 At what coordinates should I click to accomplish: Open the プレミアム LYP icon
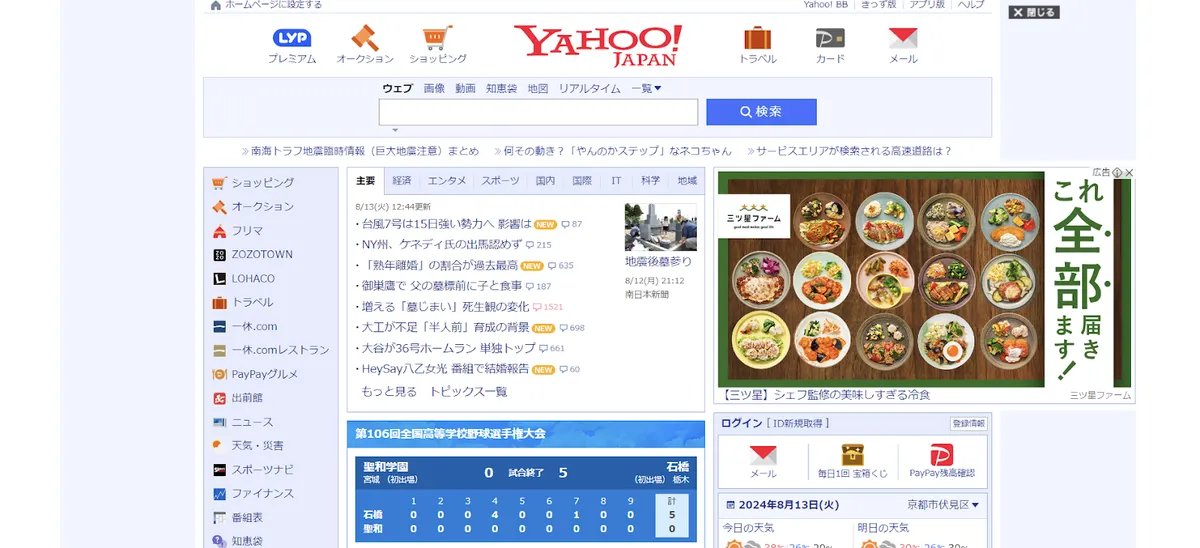tap(292, 45)
